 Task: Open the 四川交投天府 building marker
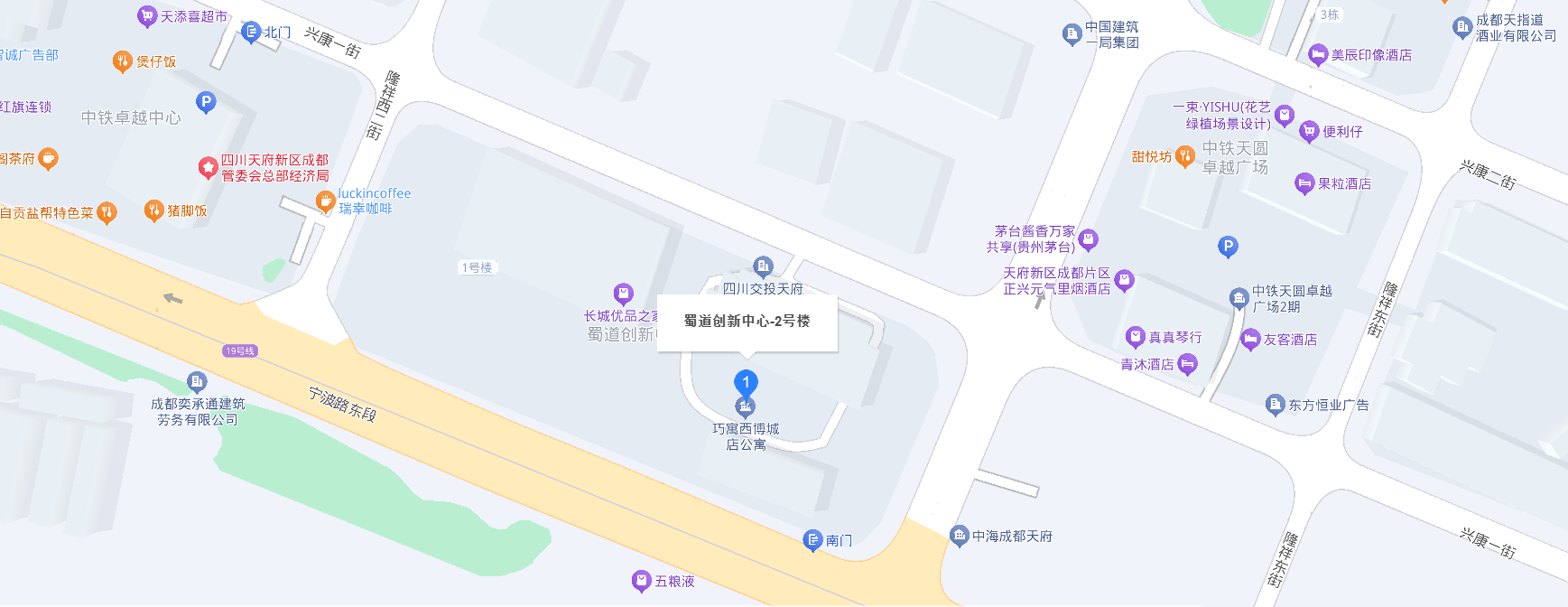point(763,266)
